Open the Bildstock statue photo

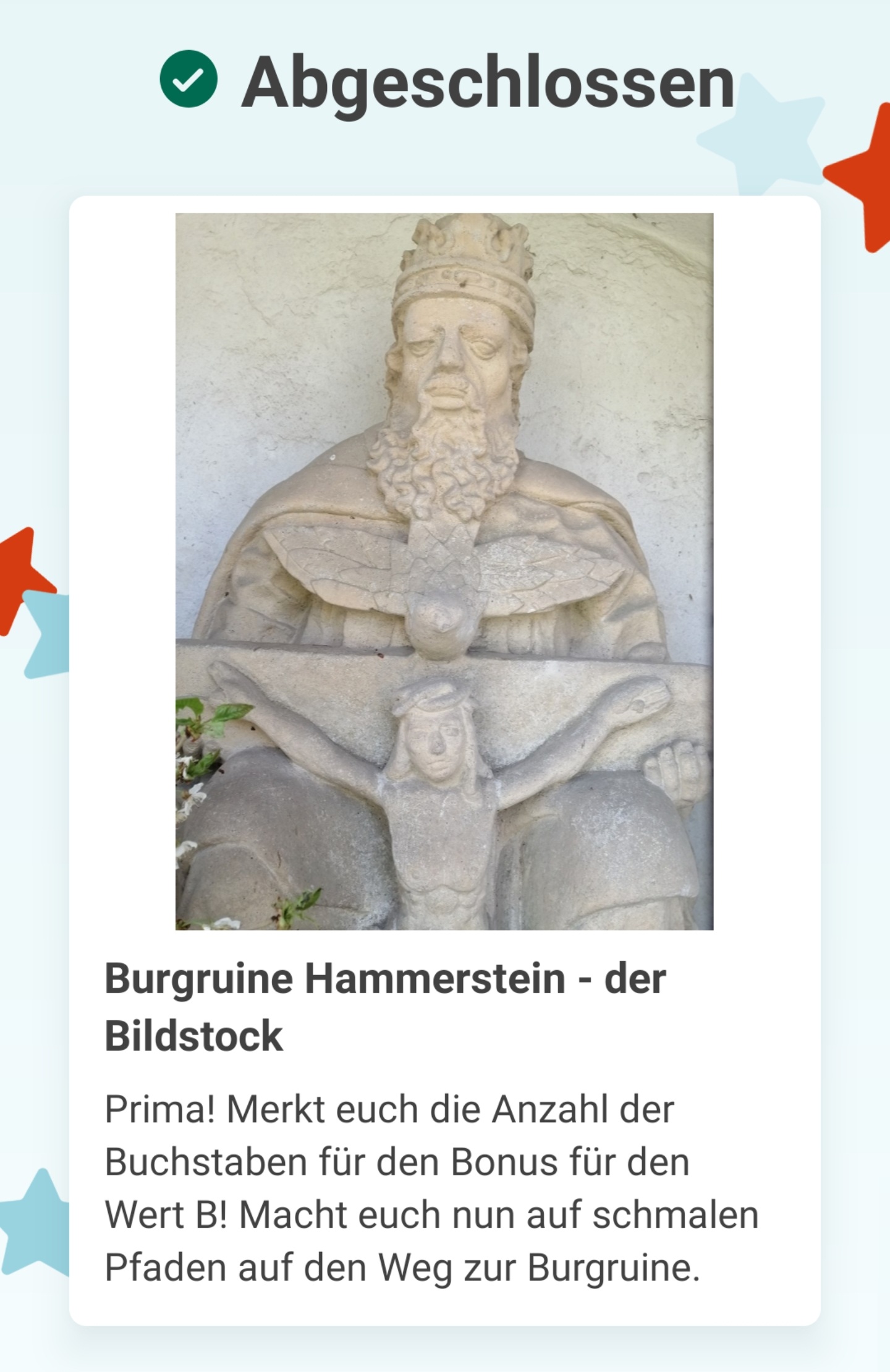pos(444,571)
